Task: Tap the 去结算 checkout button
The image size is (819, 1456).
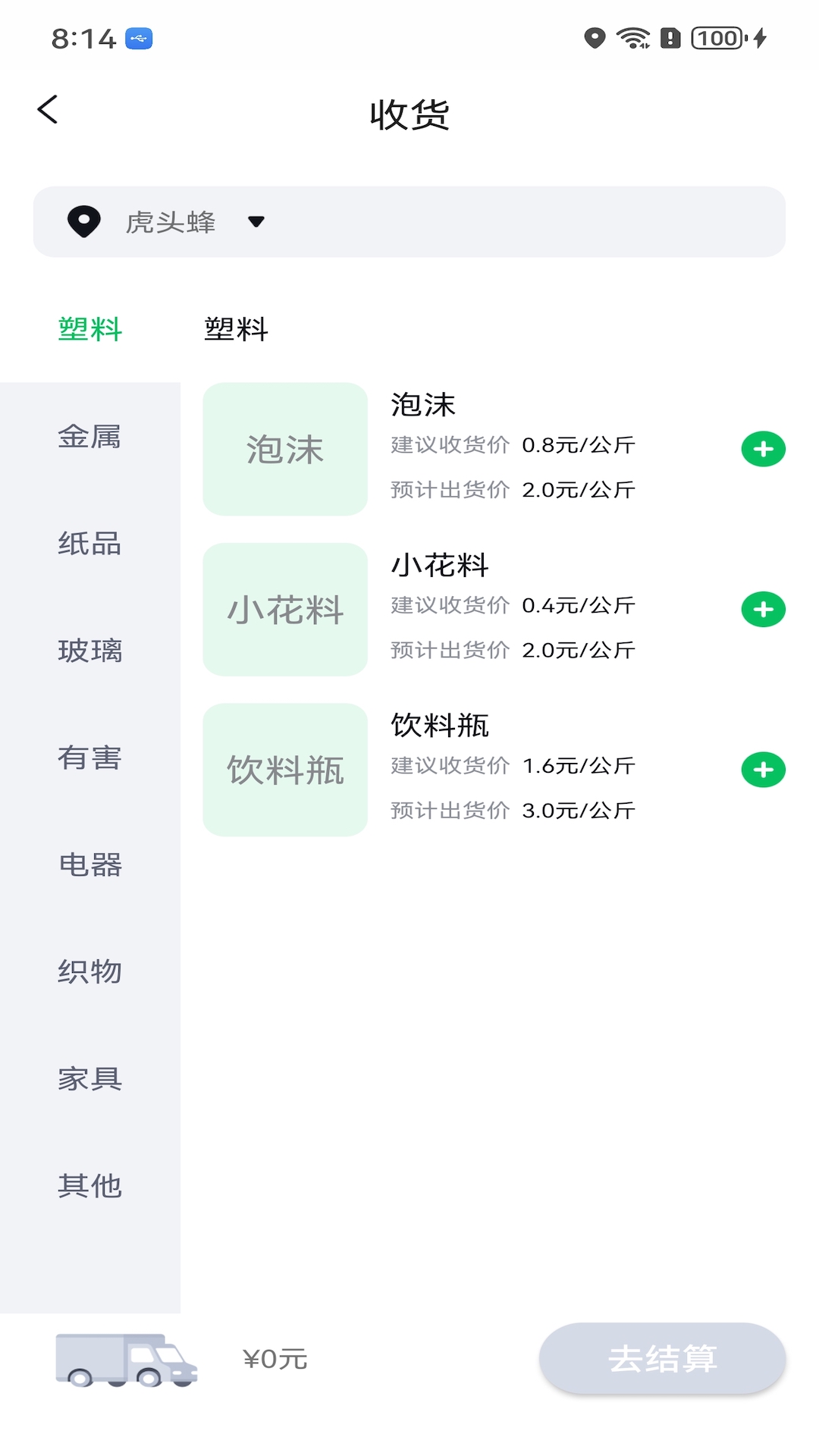Action: [x=662, y=1359]
